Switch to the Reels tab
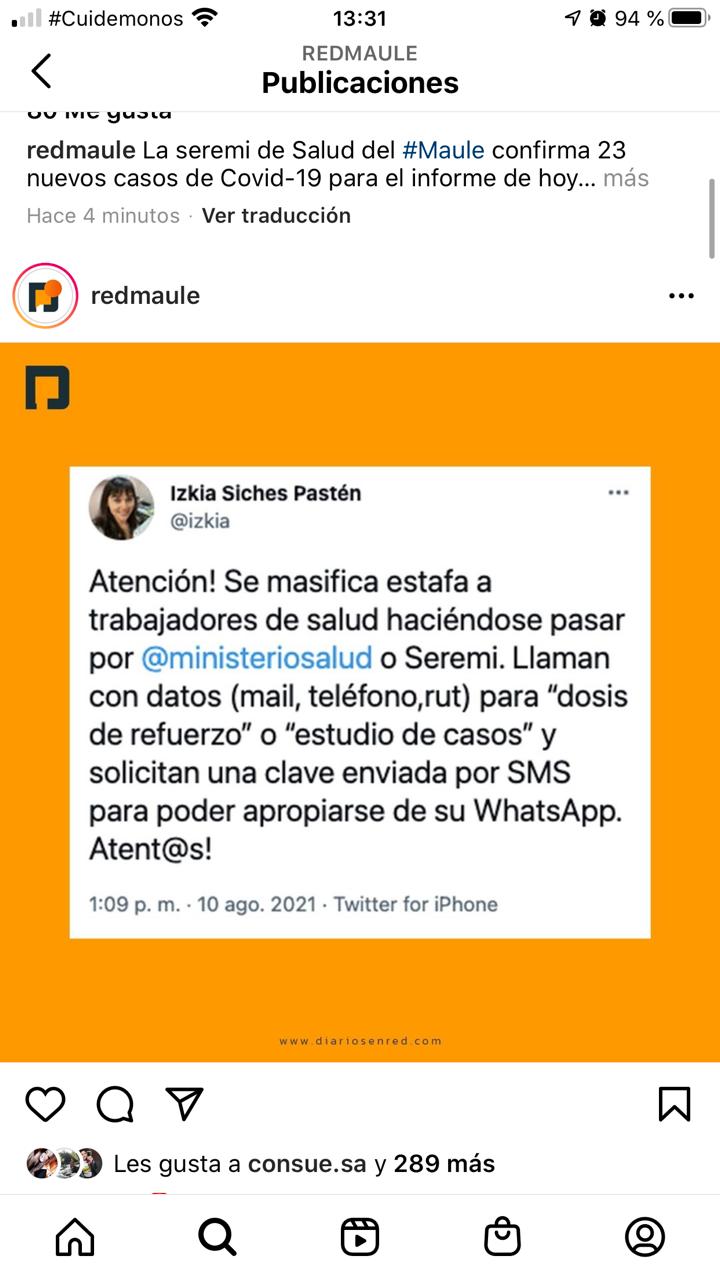The image size is (720, 1280). [x=360, y=1237]
